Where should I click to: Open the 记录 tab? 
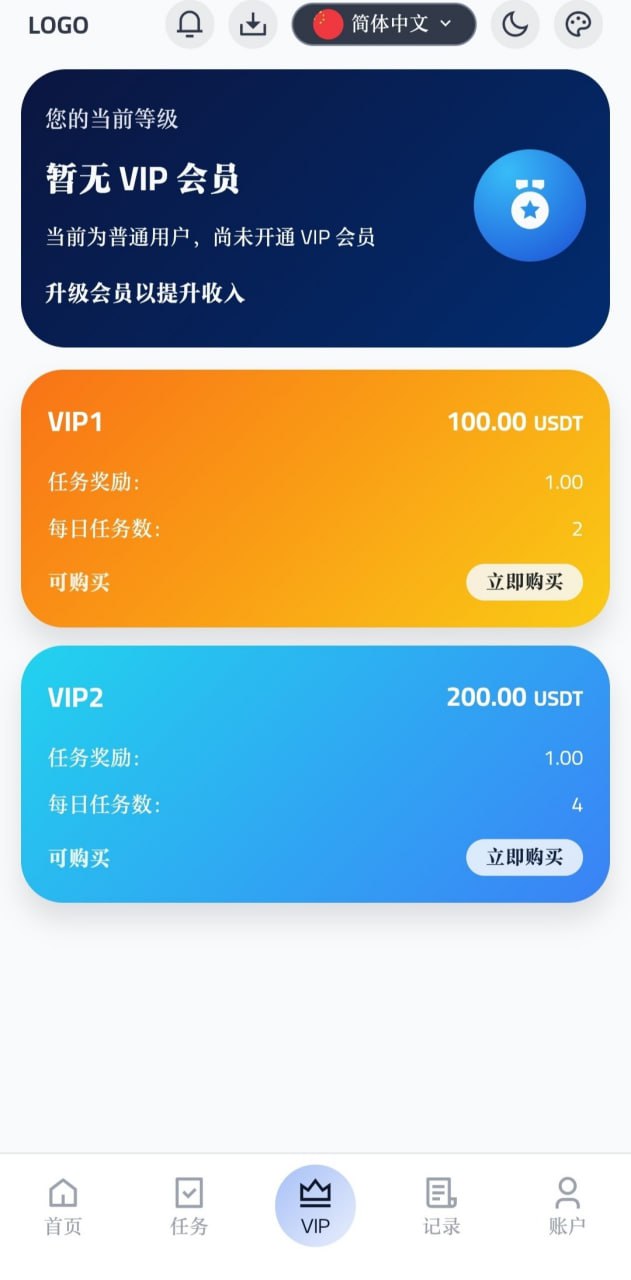(441, 1206)
